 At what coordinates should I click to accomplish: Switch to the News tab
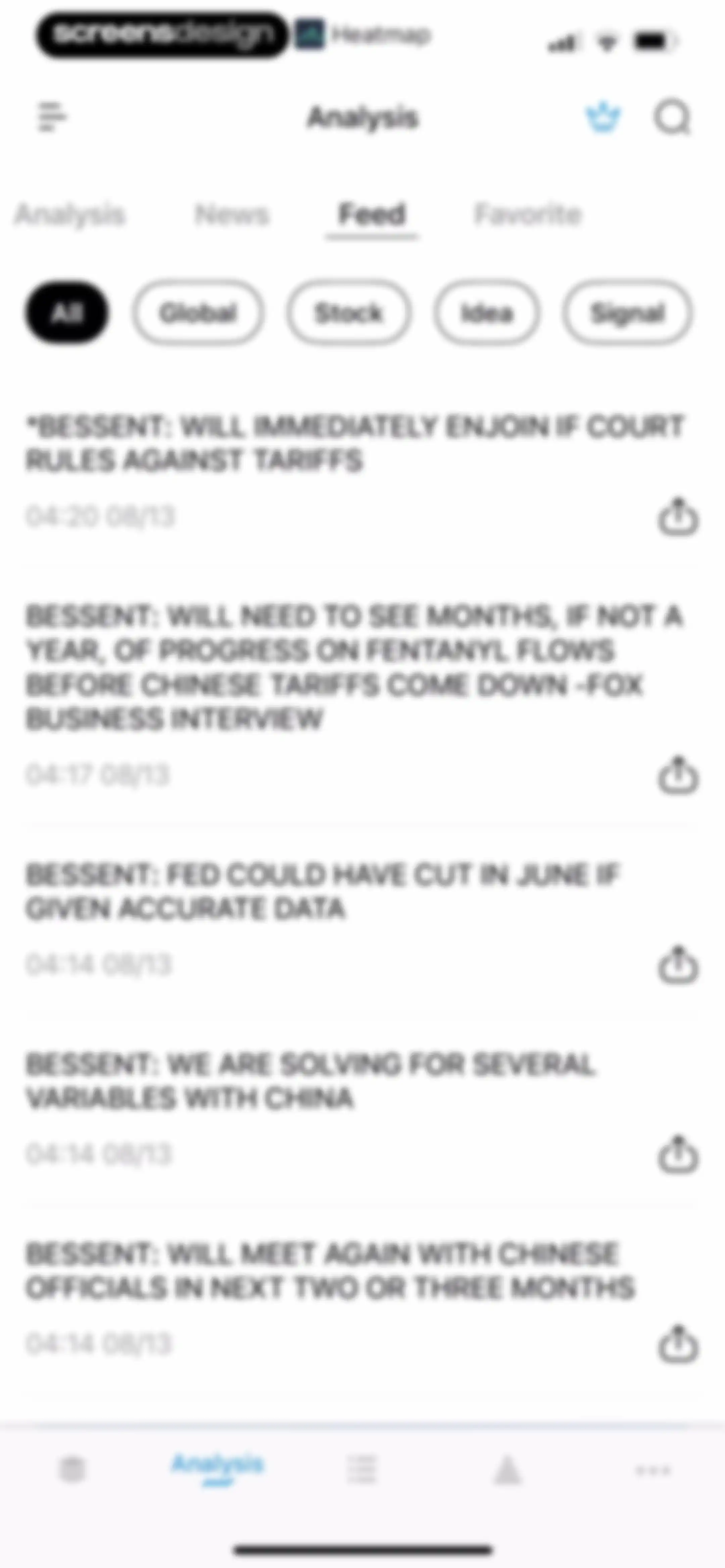[231, 215]
